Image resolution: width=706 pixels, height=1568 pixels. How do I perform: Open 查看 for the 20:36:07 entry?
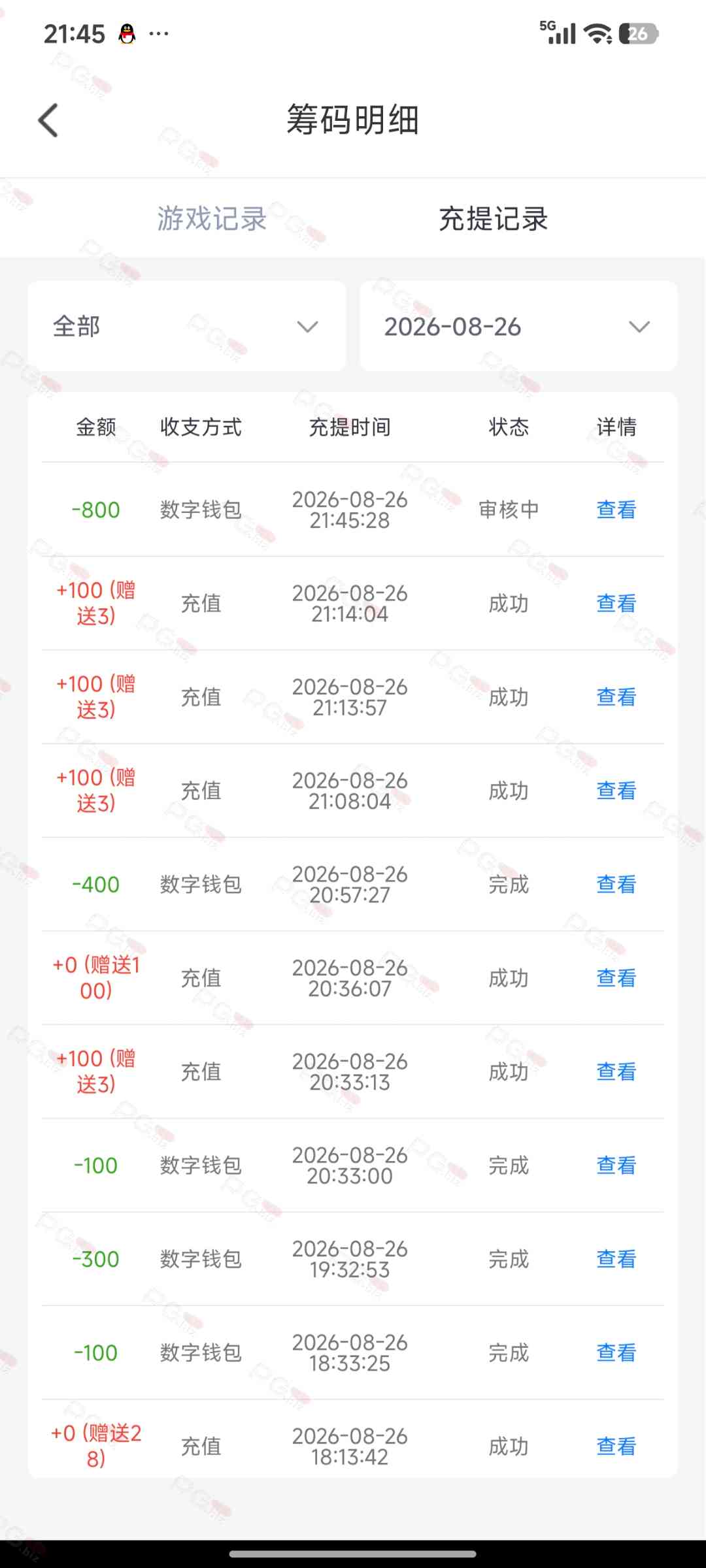(x=616, y=978)
